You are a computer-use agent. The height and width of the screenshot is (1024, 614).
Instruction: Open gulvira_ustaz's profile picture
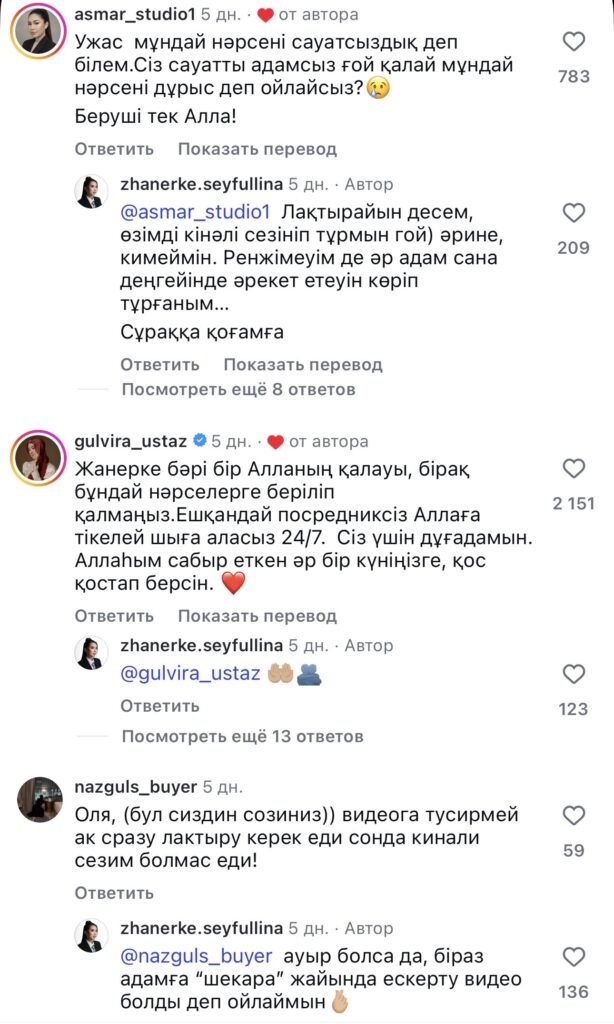coord(37,458)
